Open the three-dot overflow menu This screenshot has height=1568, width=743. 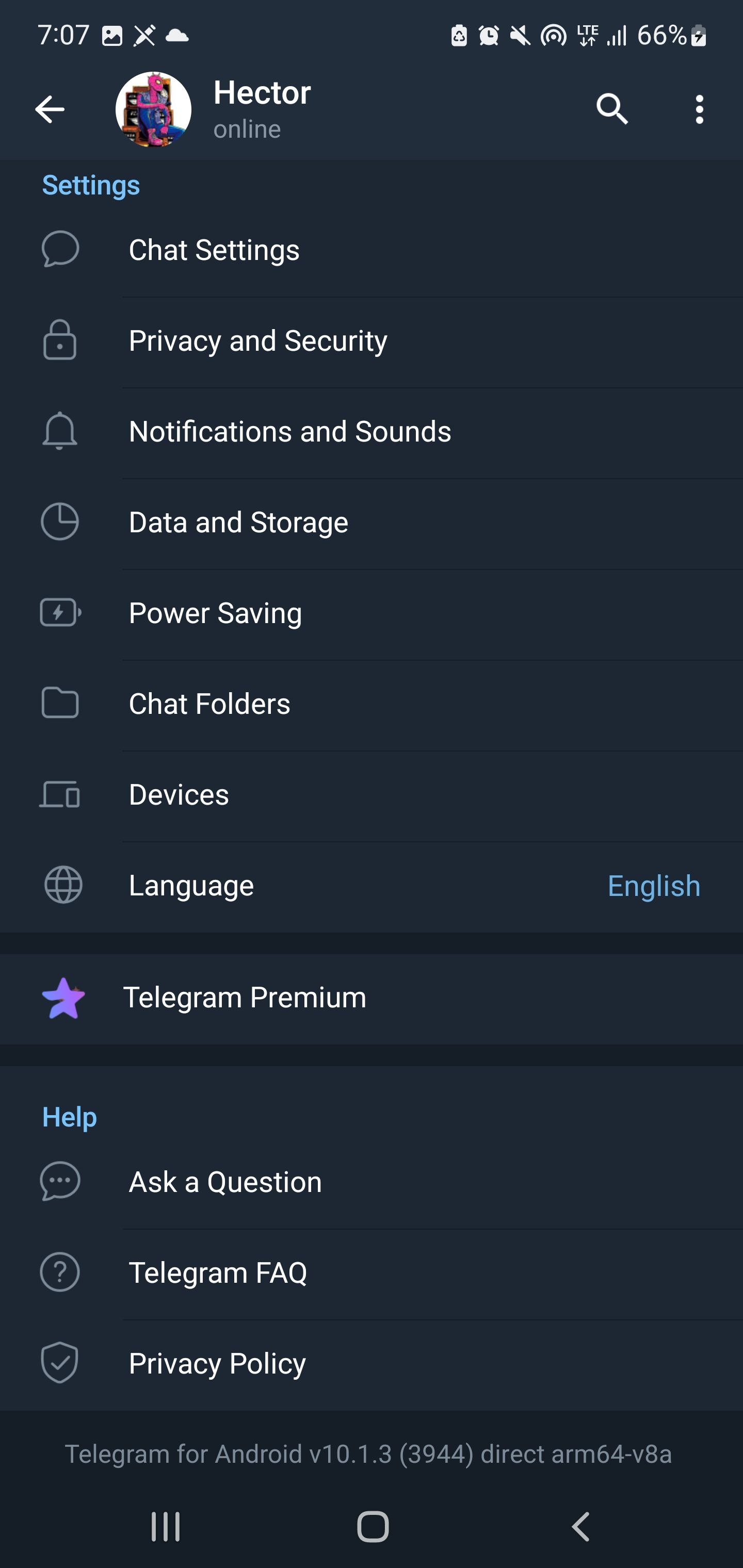click(x=699, y=109)
